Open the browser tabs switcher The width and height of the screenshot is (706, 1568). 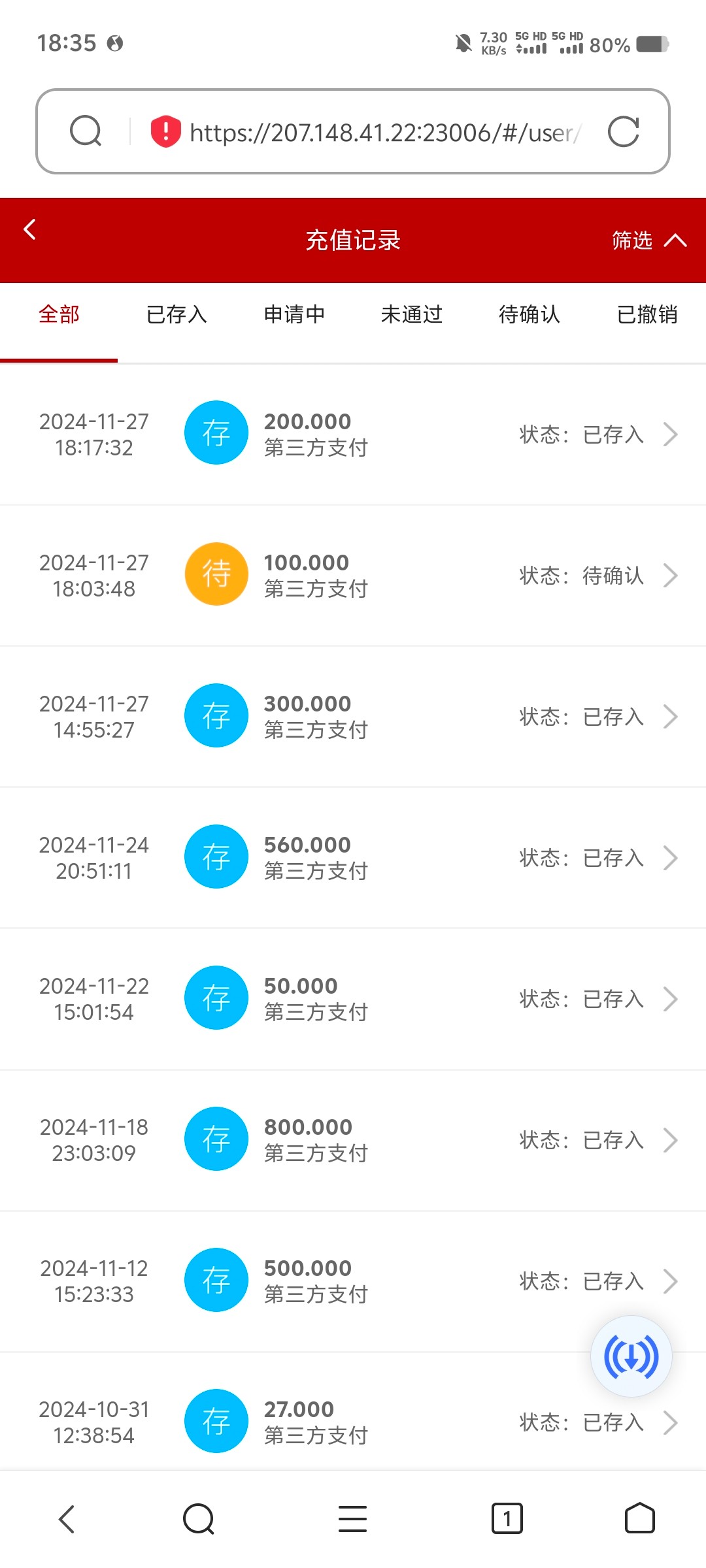coord(507,1518)
